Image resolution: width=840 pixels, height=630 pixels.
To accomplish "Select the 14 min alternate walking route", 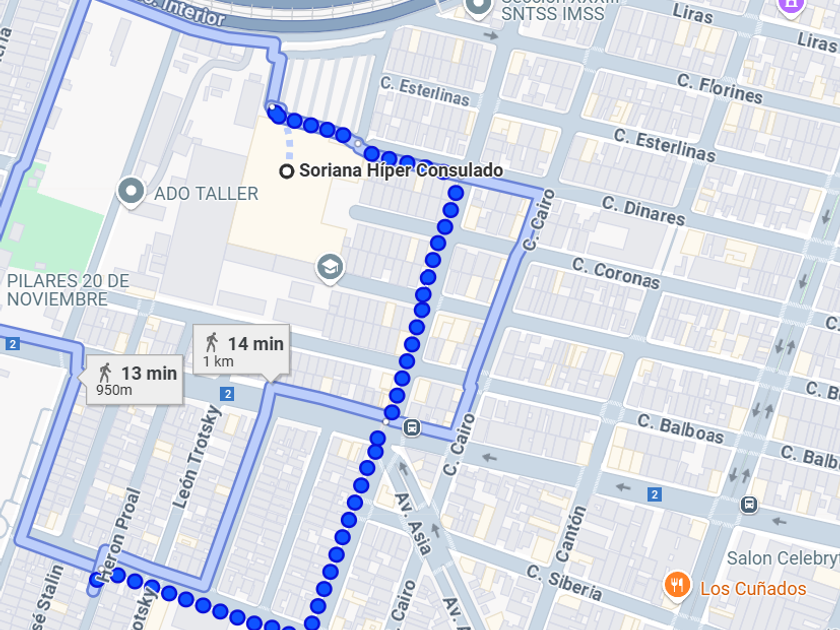I will 242,350.
